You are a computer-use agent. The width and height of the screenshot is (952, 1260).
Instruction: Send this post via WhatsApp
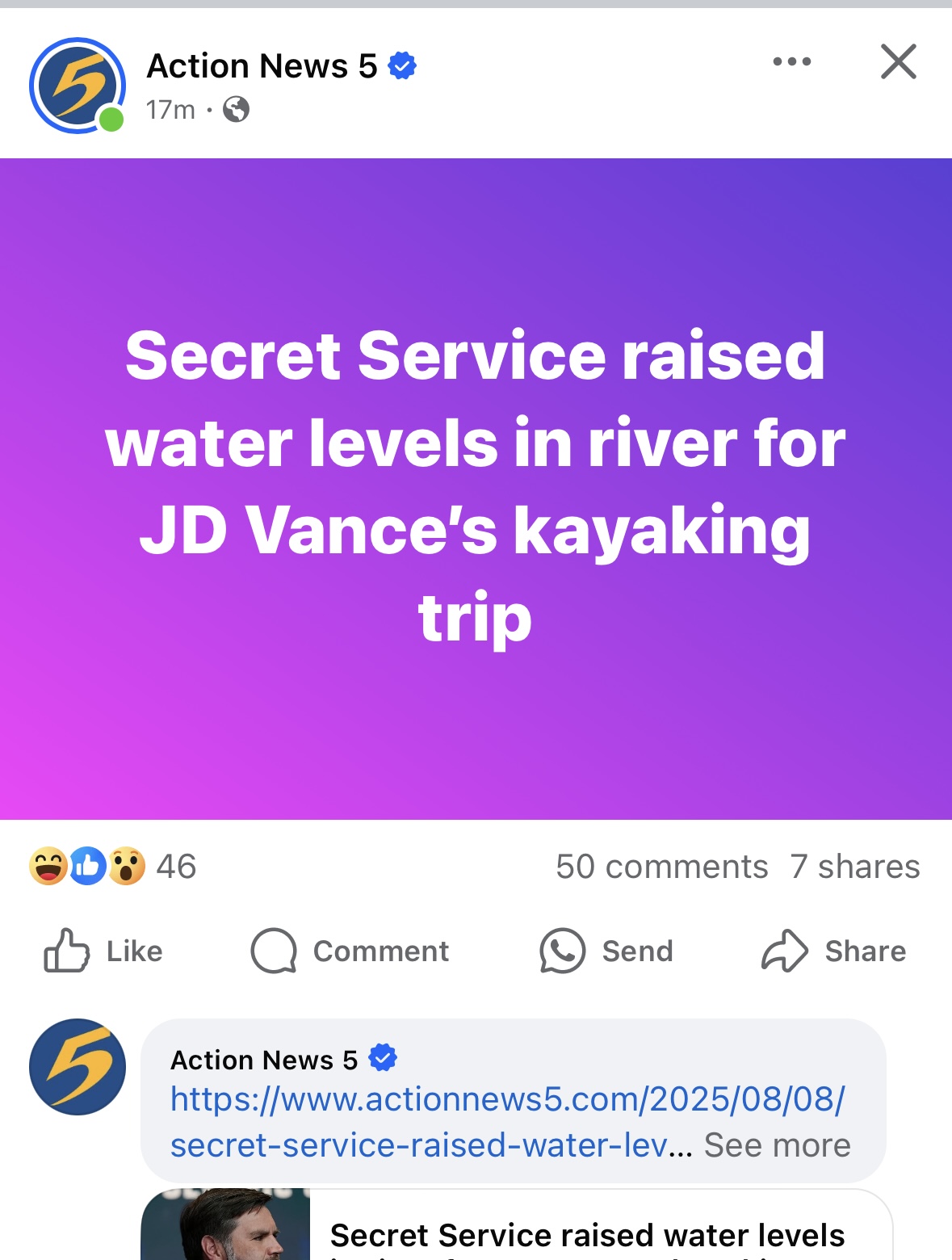coord(606,951)
